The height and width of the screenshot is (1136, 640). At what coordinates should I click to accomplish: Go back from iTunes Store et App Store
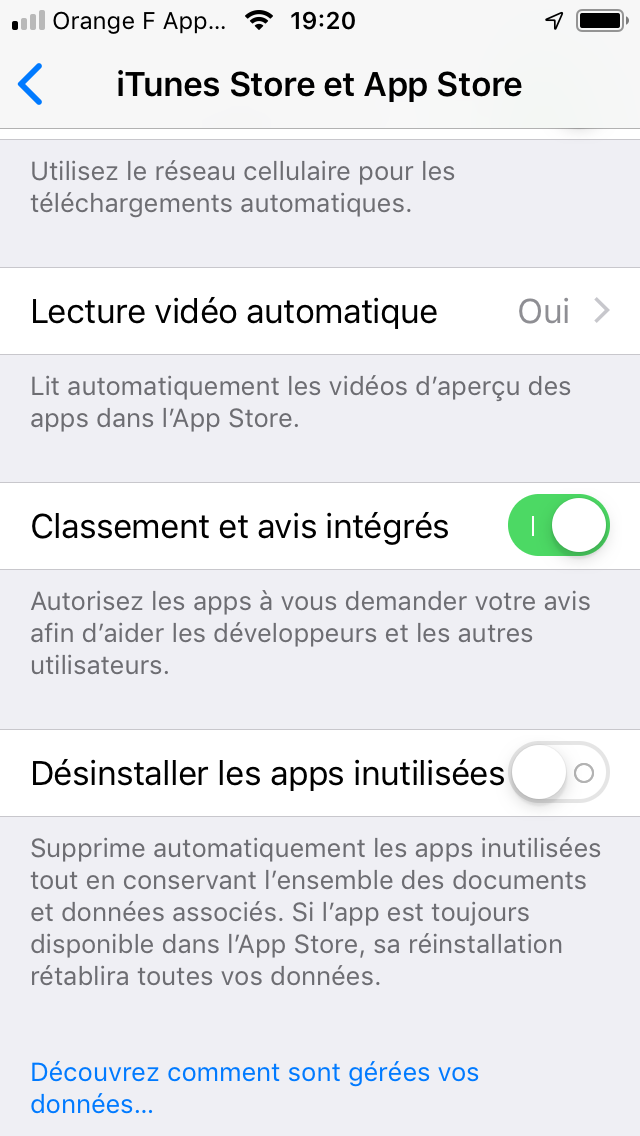[30, 84]
